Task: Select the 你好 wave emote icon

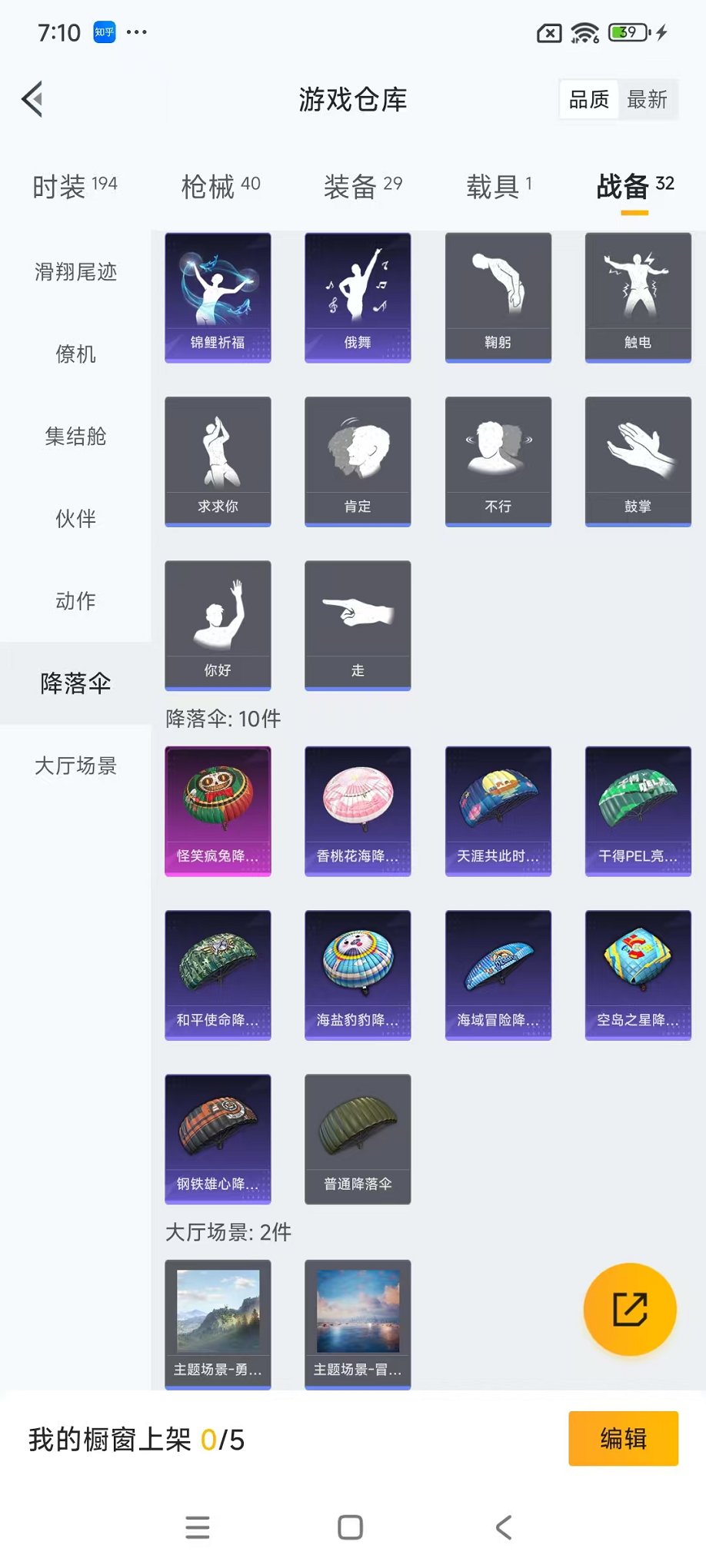Action: coord(218,624)
